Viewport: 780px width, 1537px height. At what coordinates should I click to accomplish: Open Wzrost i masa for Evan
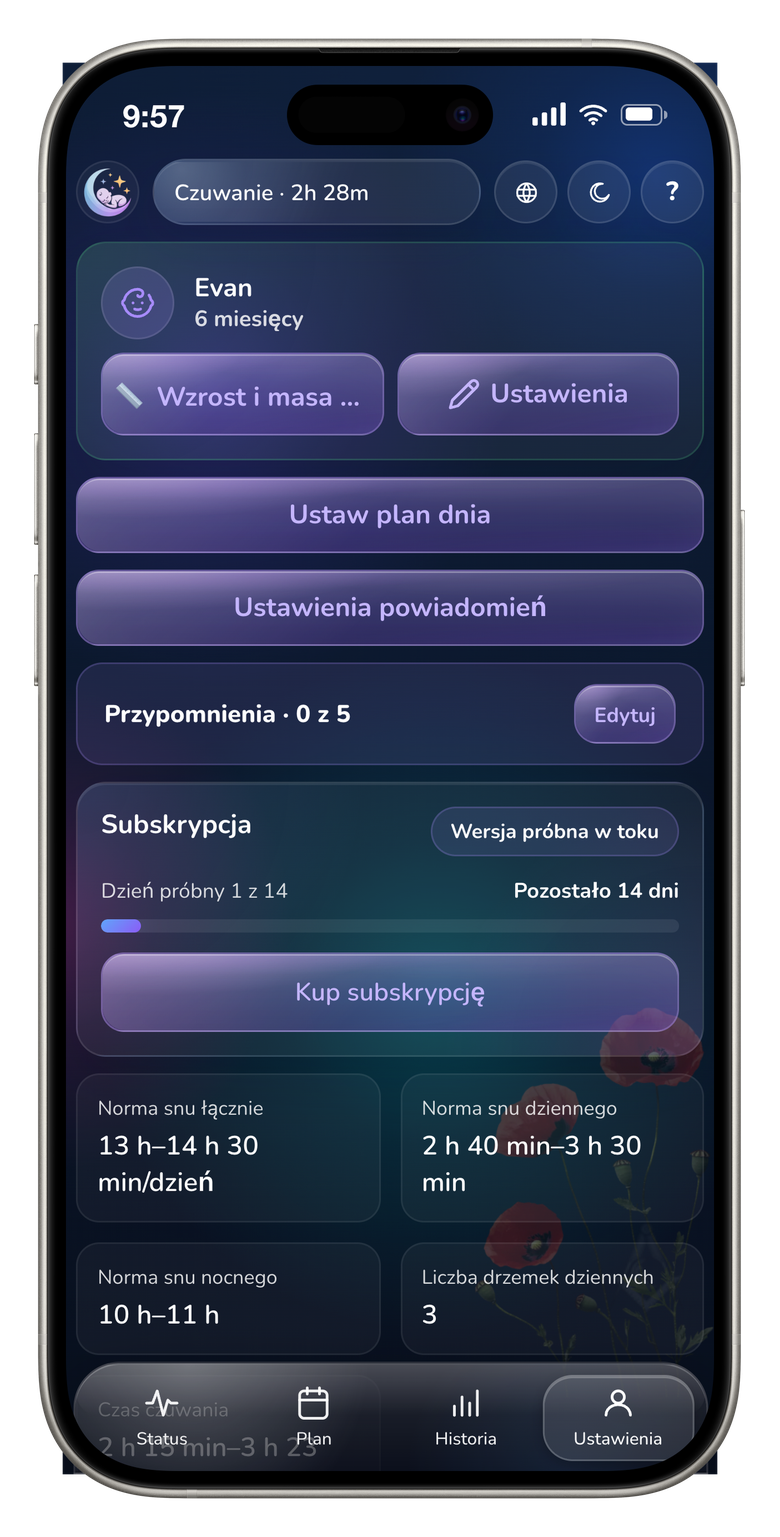pyautogui.click(x=242, y=395)
